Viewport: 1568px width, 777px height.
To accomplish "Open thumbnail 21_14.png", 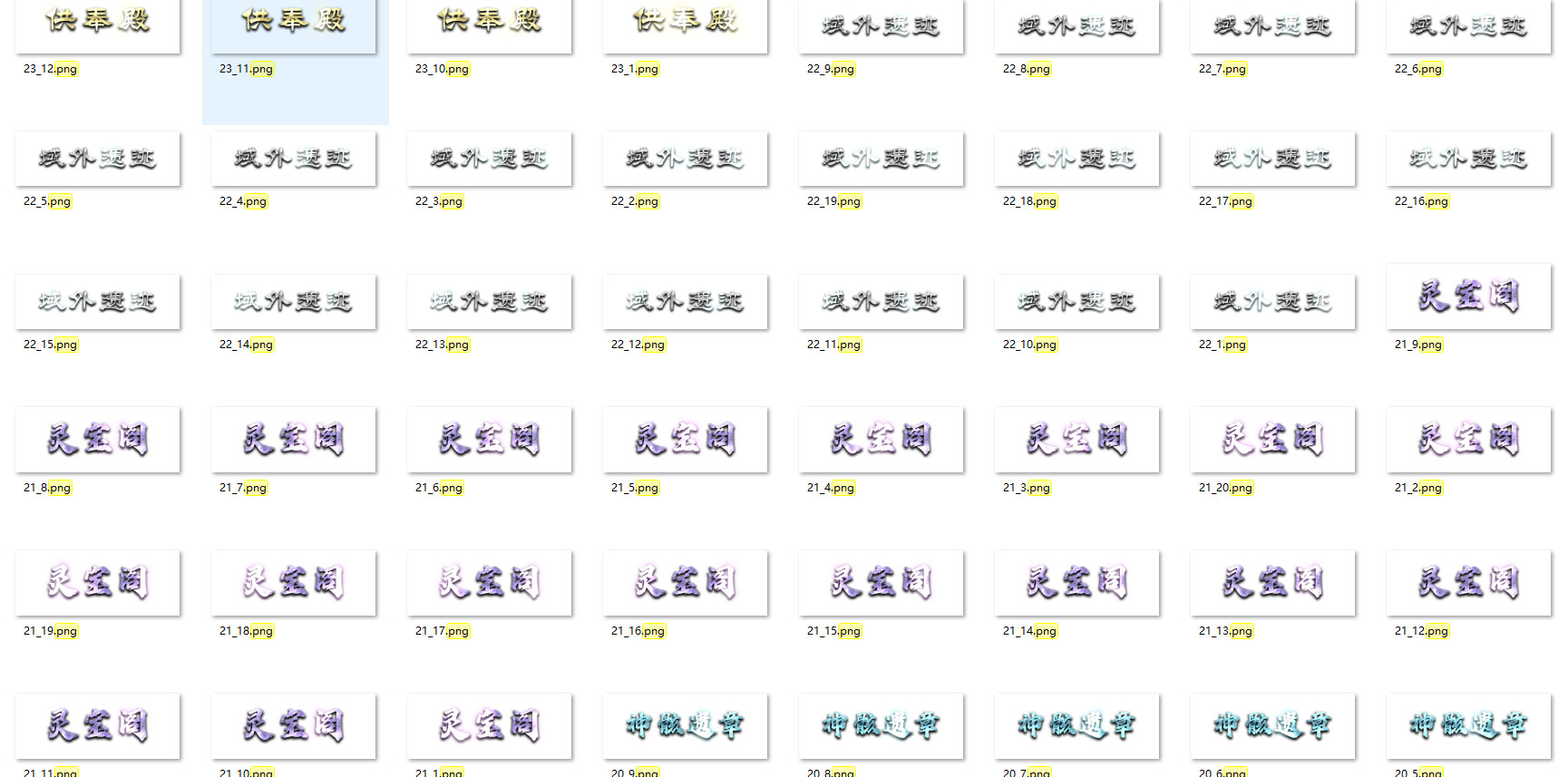I will (x=1077, y=583).
